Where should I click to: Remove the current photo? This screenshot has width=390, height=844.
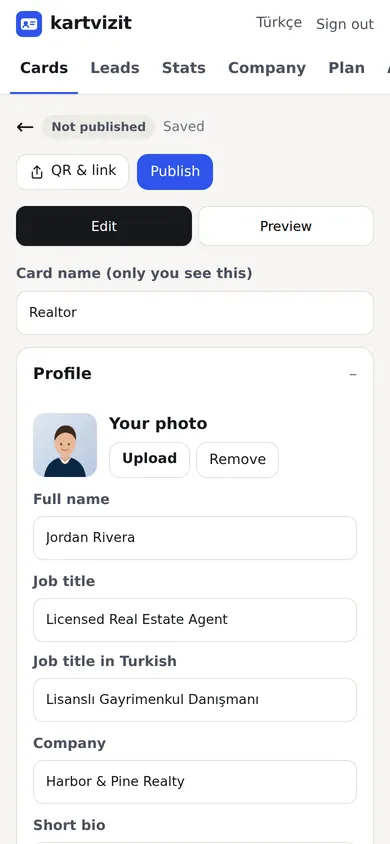[x=237, y=460]
